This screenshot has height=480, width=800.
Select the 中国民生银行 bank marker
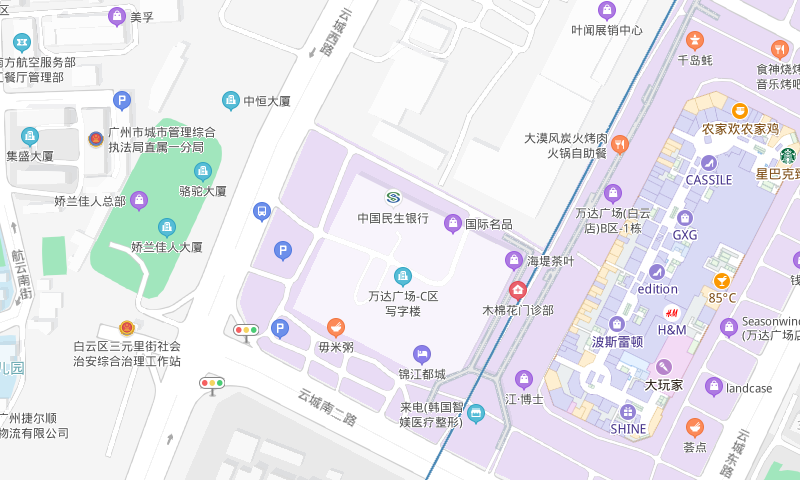(393, 197)
